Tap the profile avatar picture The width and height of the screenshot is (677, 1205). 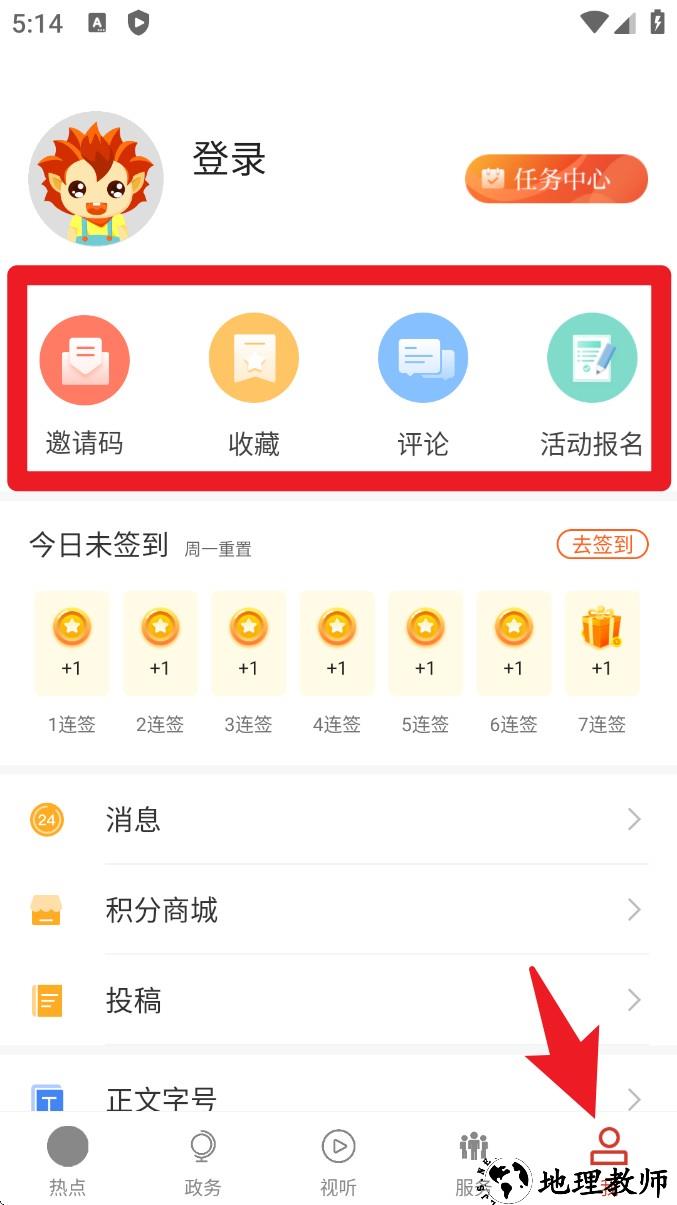(x=96, y=179)
